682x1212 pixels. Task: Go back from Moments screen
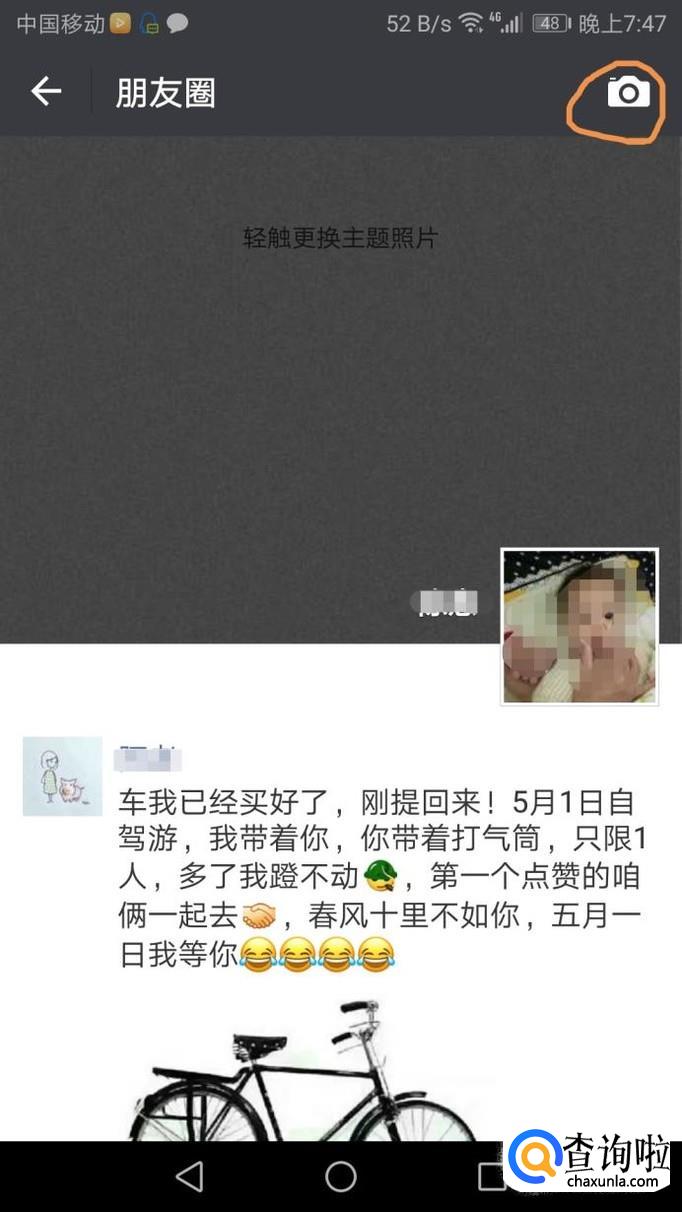click(46, 92)
